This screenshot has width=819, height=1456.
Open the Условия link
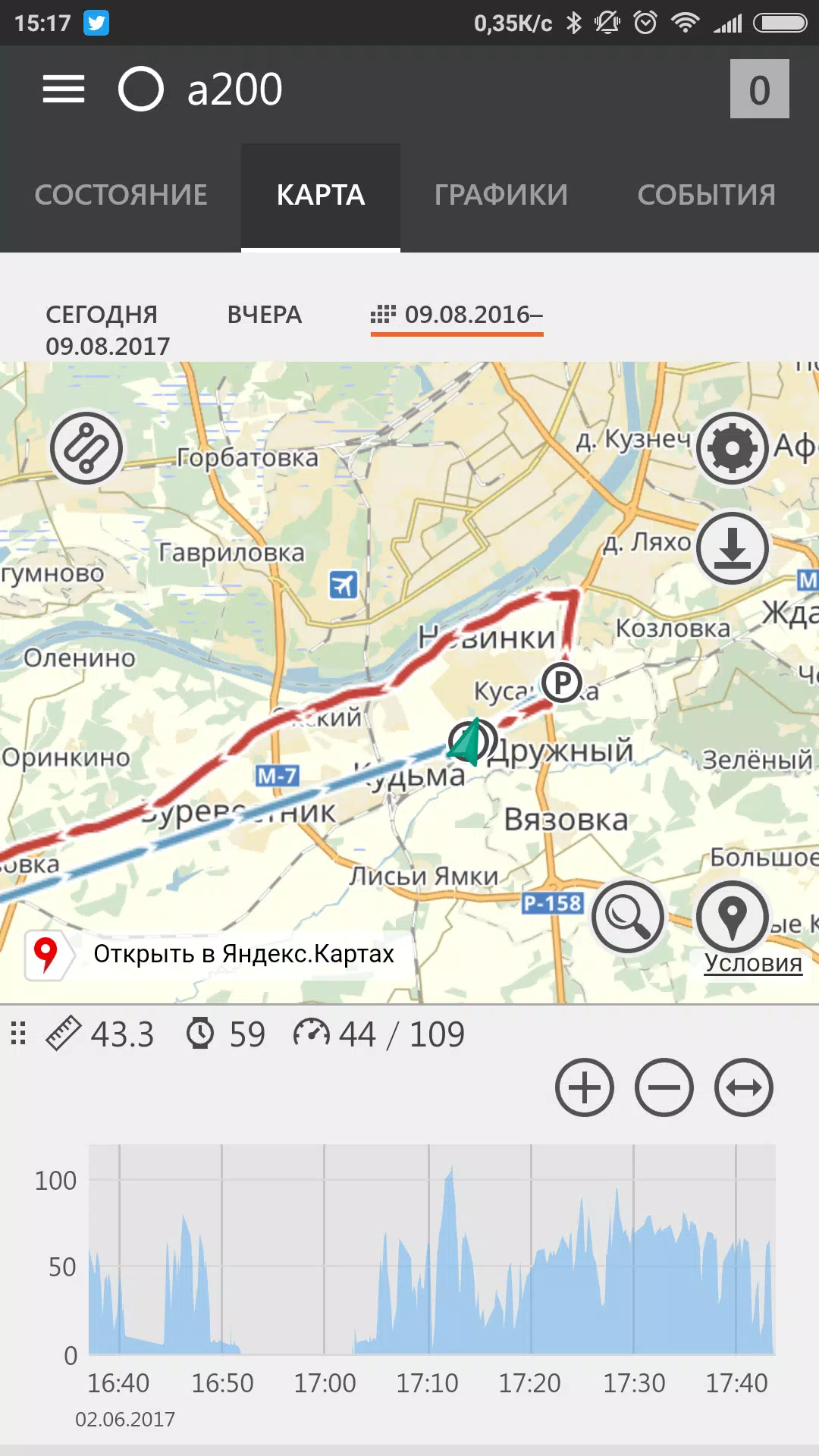[x=752, y=964]
